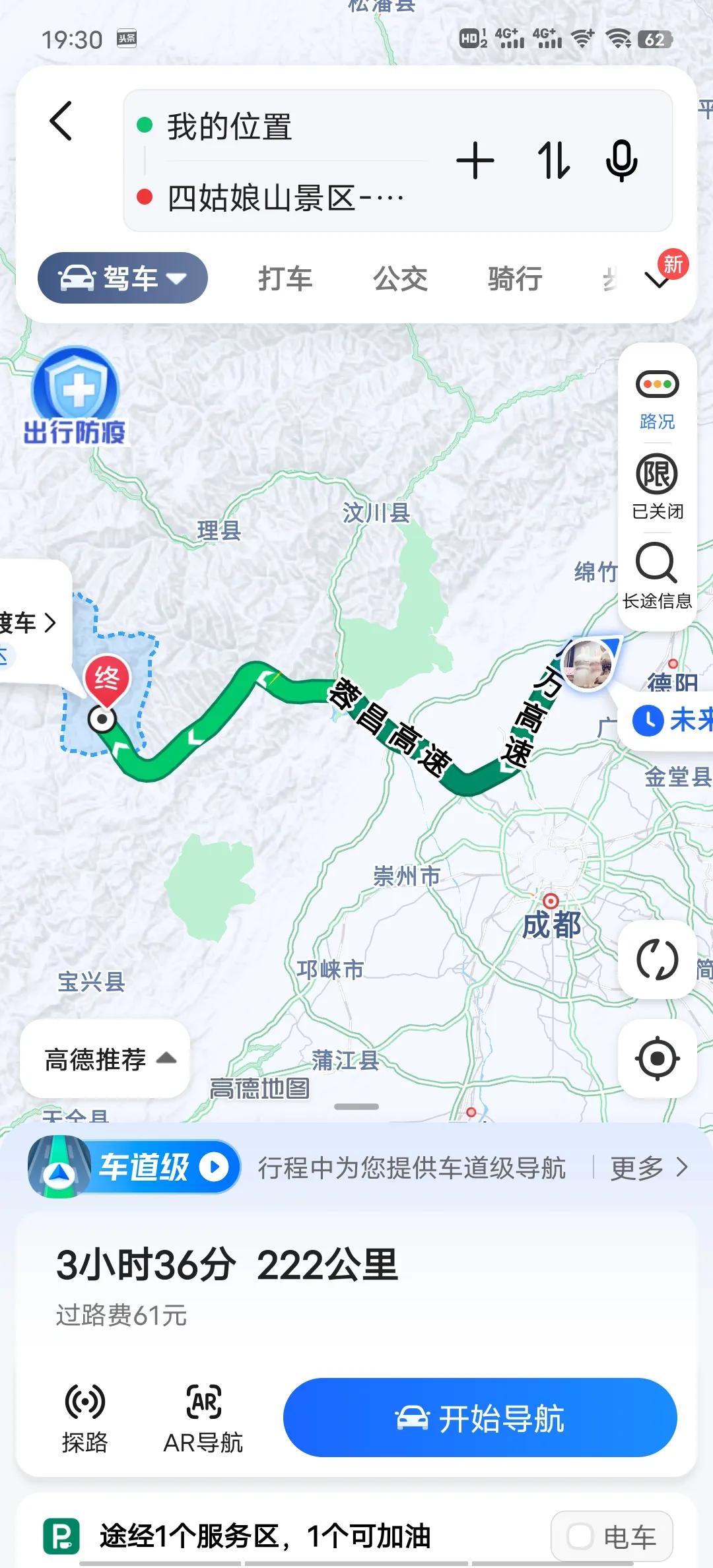Switch to the 公交 transit tab
Screen dimensions: 713x1568
[401, 278]
